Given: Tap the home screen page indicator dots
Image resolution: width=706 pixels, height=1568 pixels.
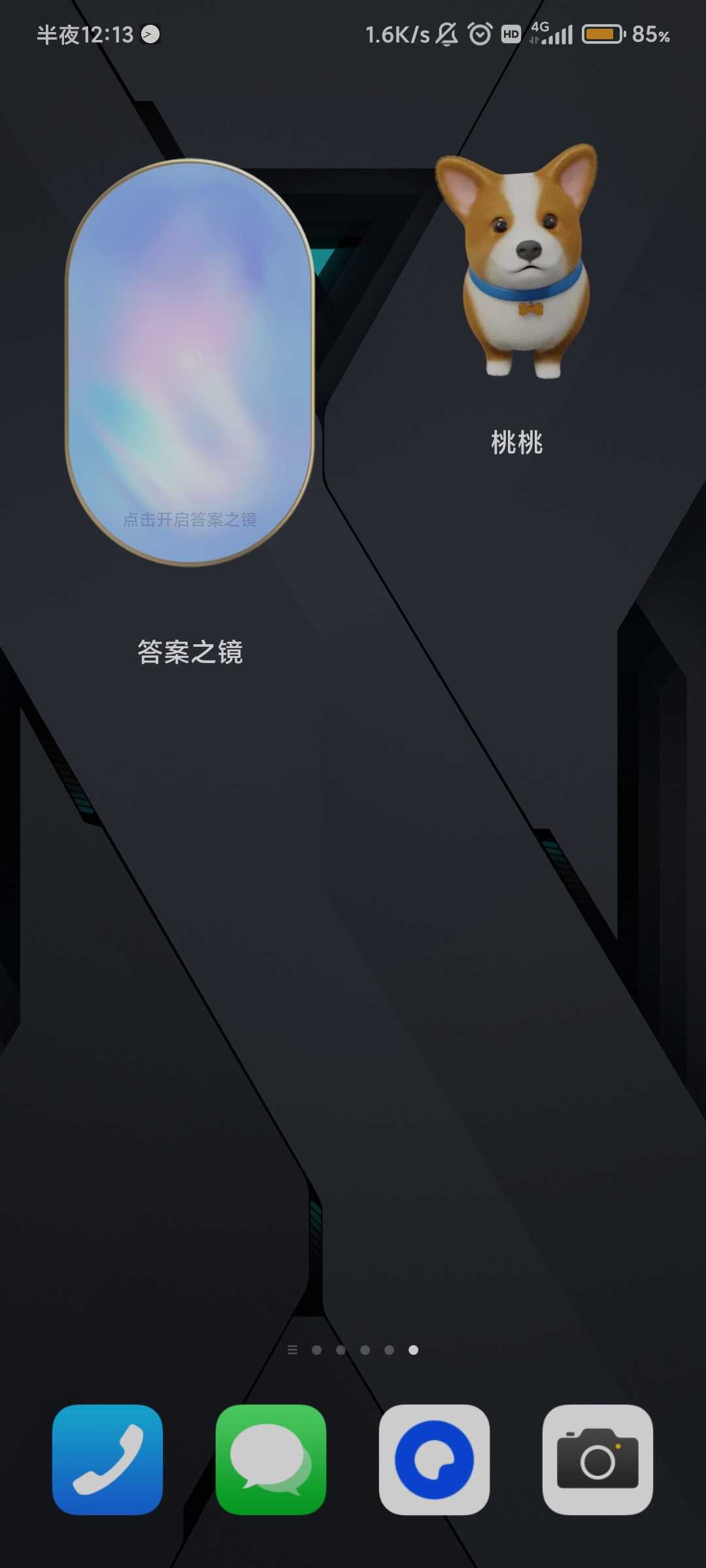Looking at the screenshot, I should tap(353, 1350).
